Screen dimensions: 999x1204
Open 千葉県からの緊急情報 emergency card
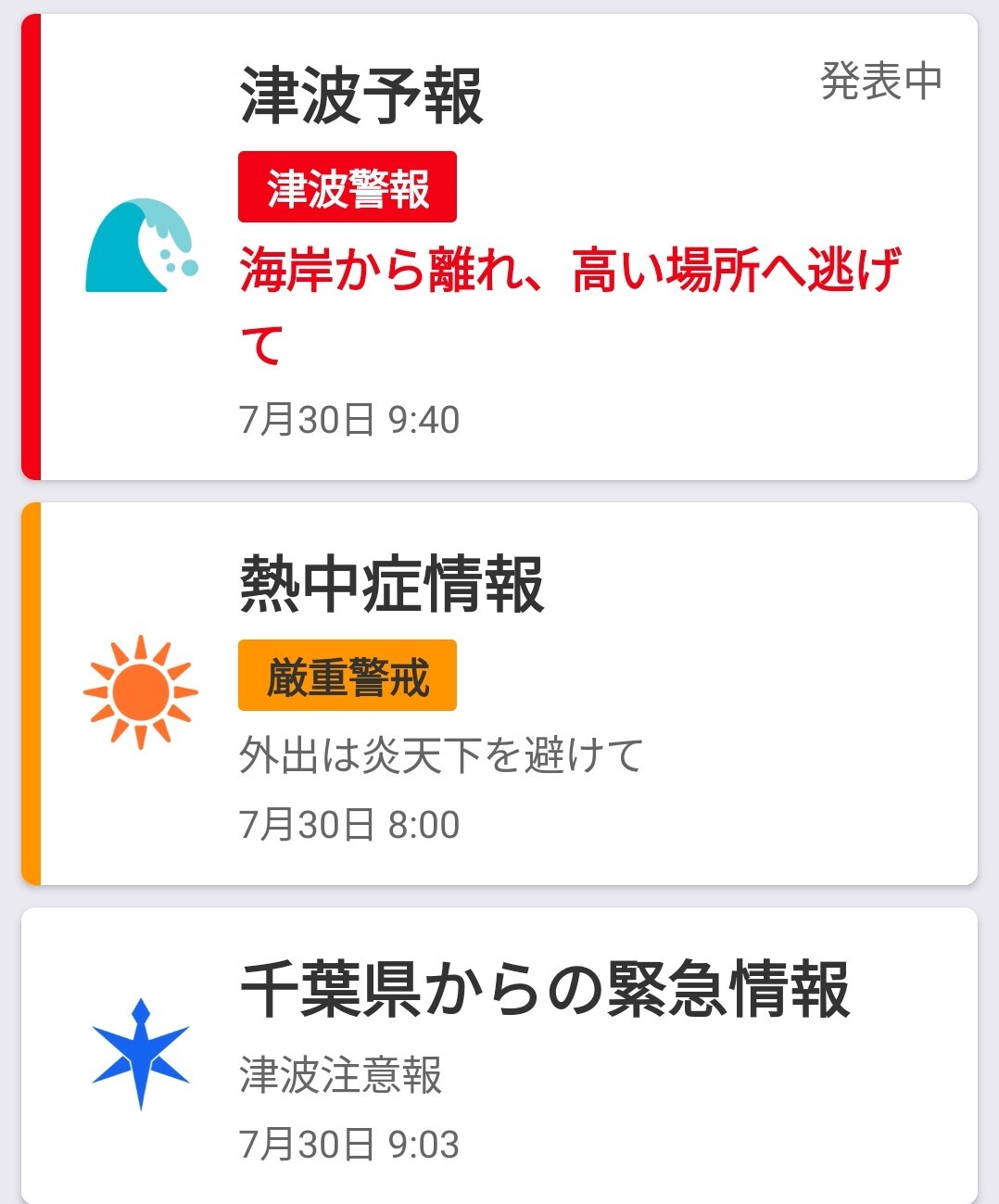click(500, 1057)
